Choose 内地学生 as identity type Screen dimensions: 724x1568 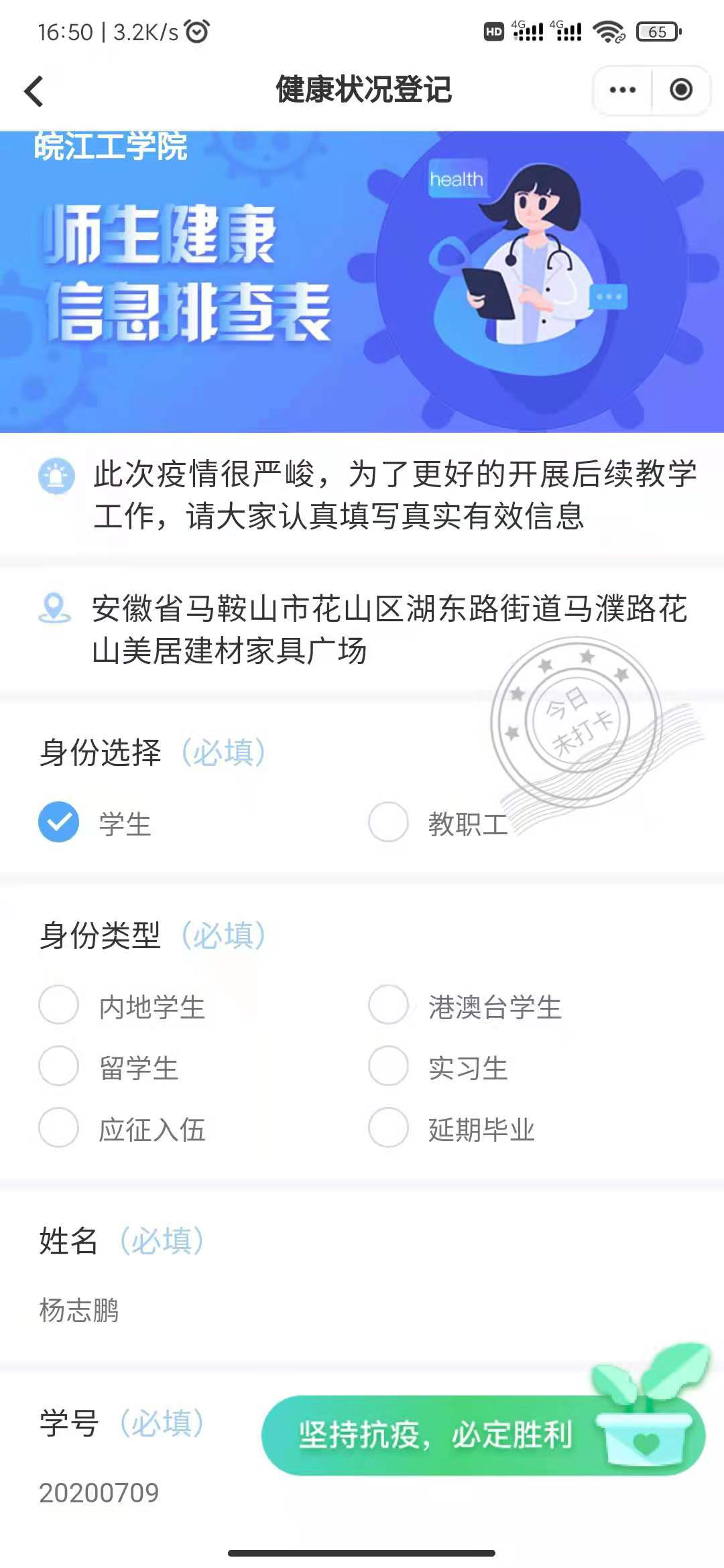click(59, 1005)
